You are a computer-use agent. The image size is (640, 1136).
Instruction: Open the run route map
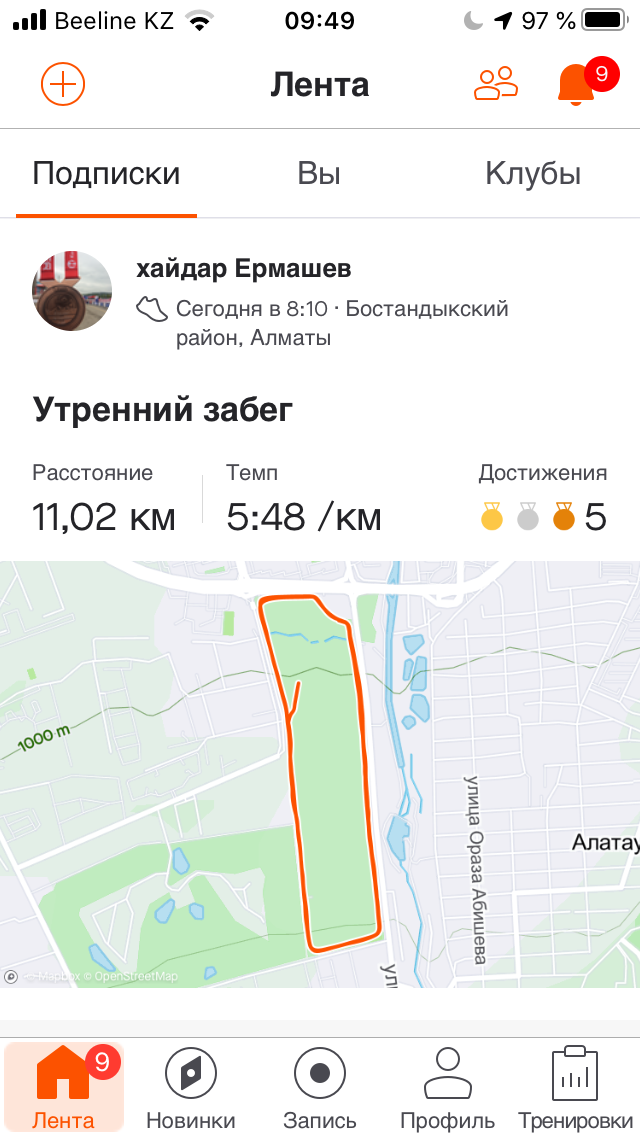point(320,775)
